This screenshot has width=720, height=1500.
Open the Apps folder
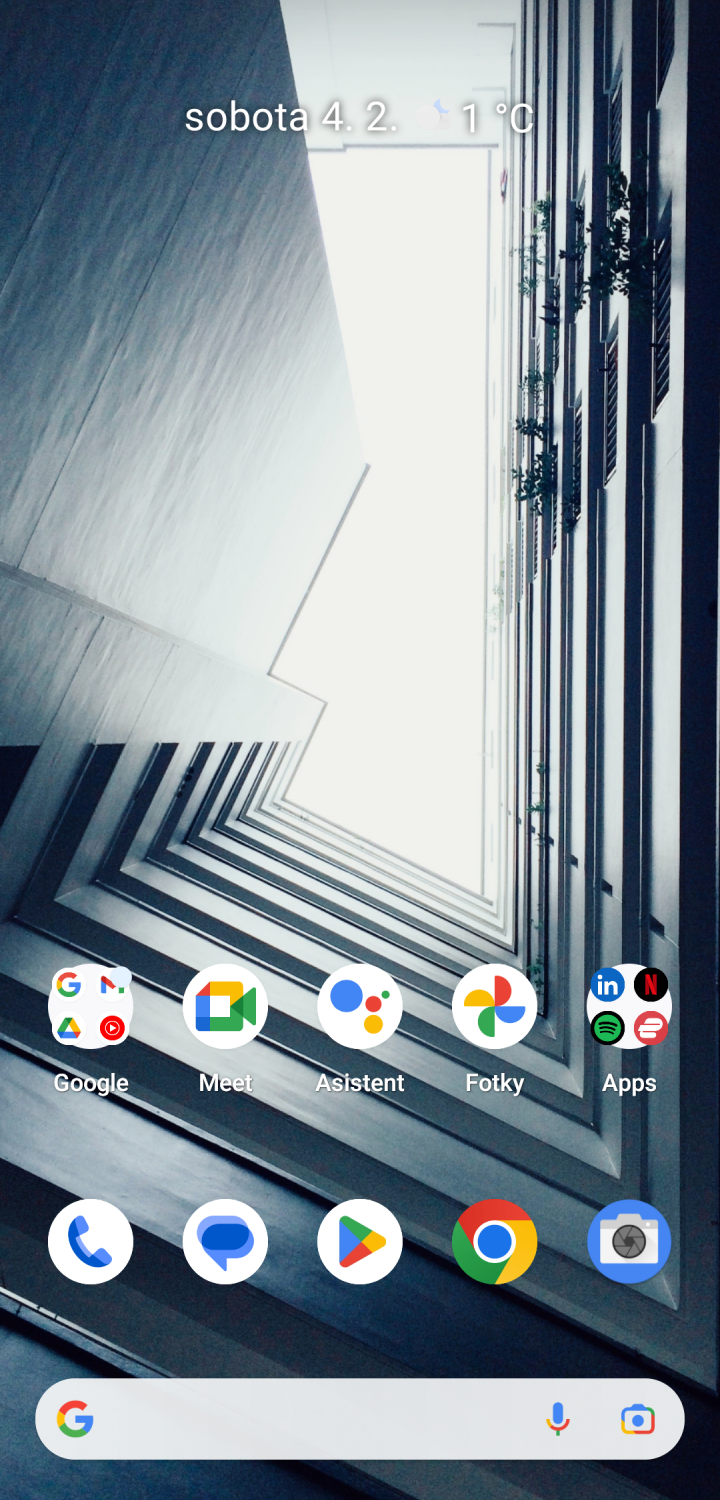pos(629,1006)
